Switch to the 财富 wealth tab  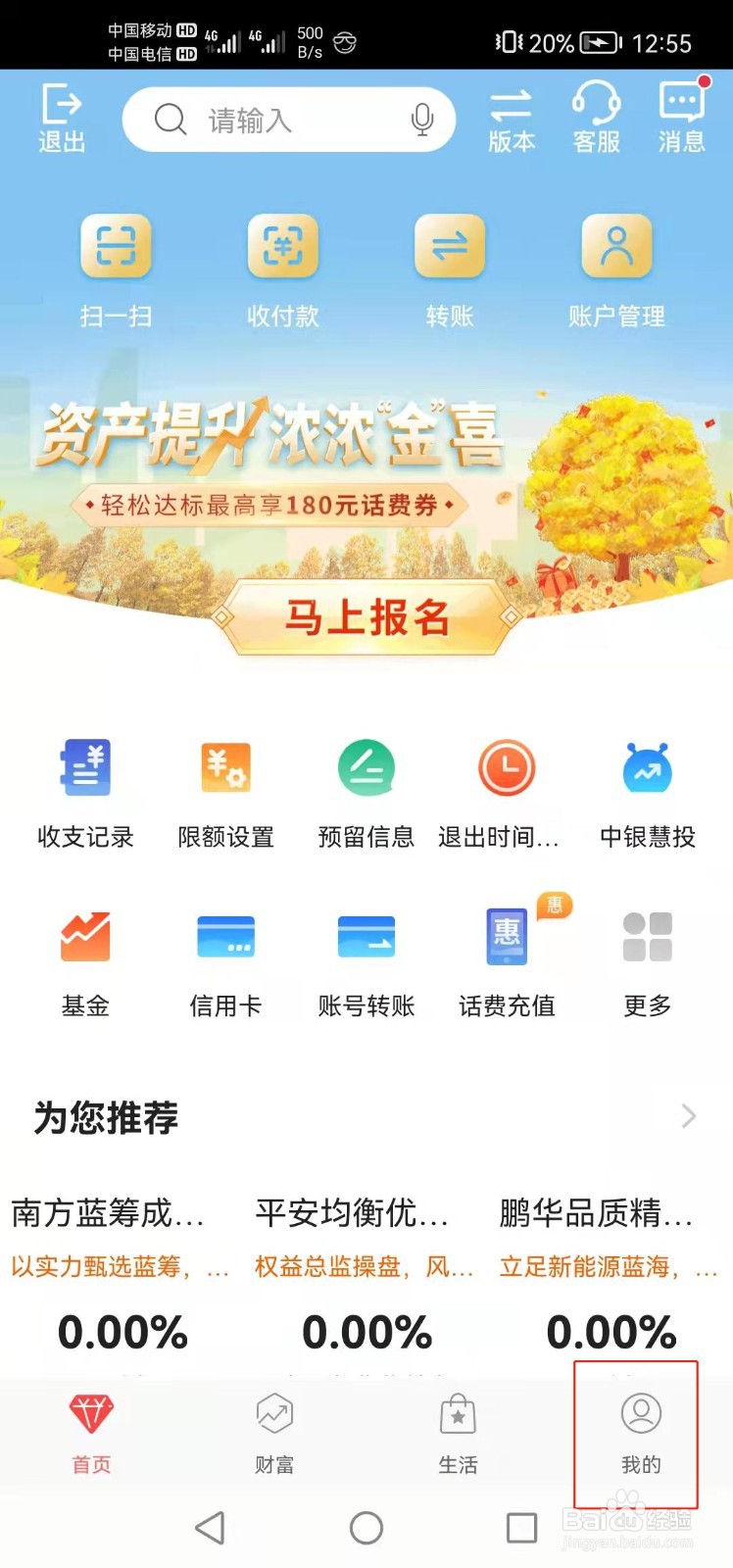tap(273, 1436)
